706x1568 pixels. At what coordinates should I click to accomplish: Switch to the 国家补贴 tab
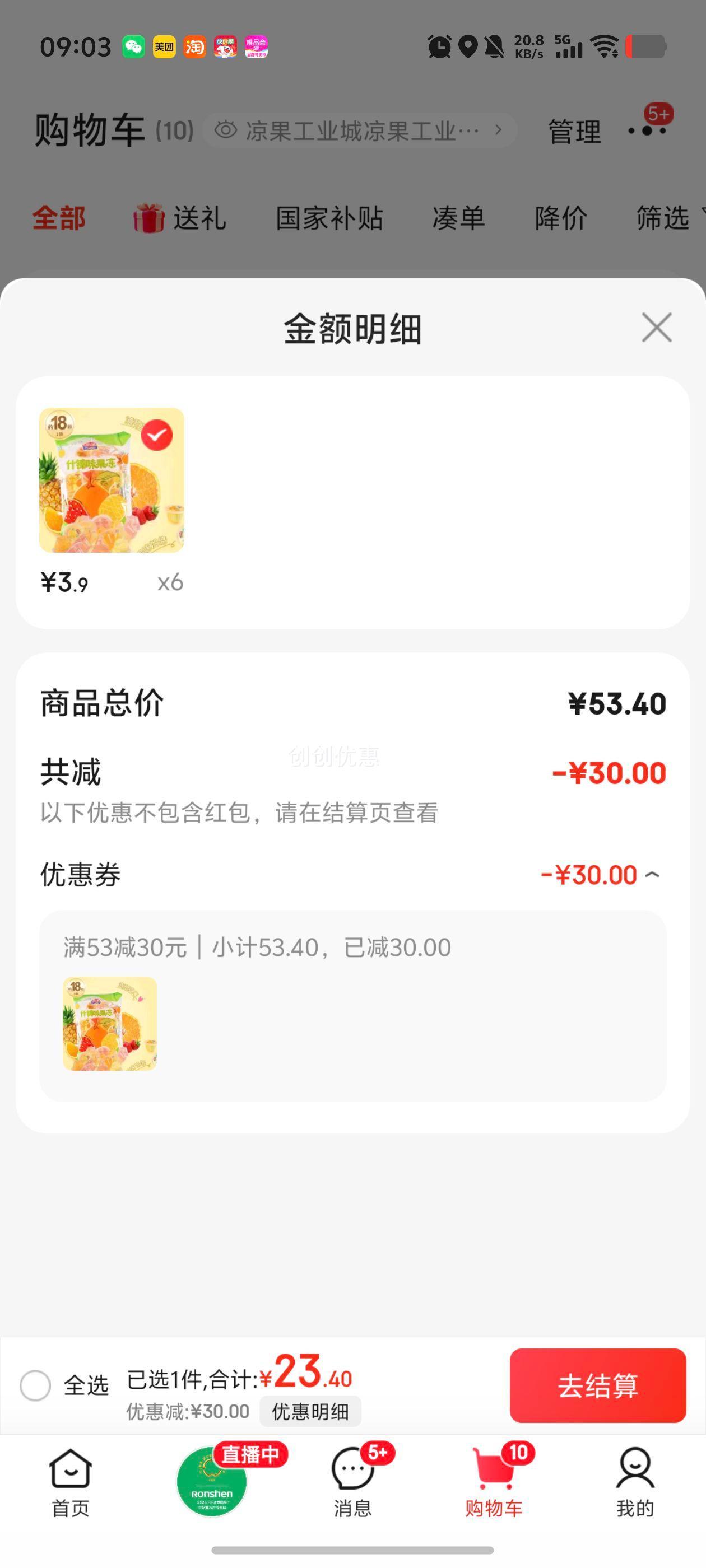pos(329,218)
